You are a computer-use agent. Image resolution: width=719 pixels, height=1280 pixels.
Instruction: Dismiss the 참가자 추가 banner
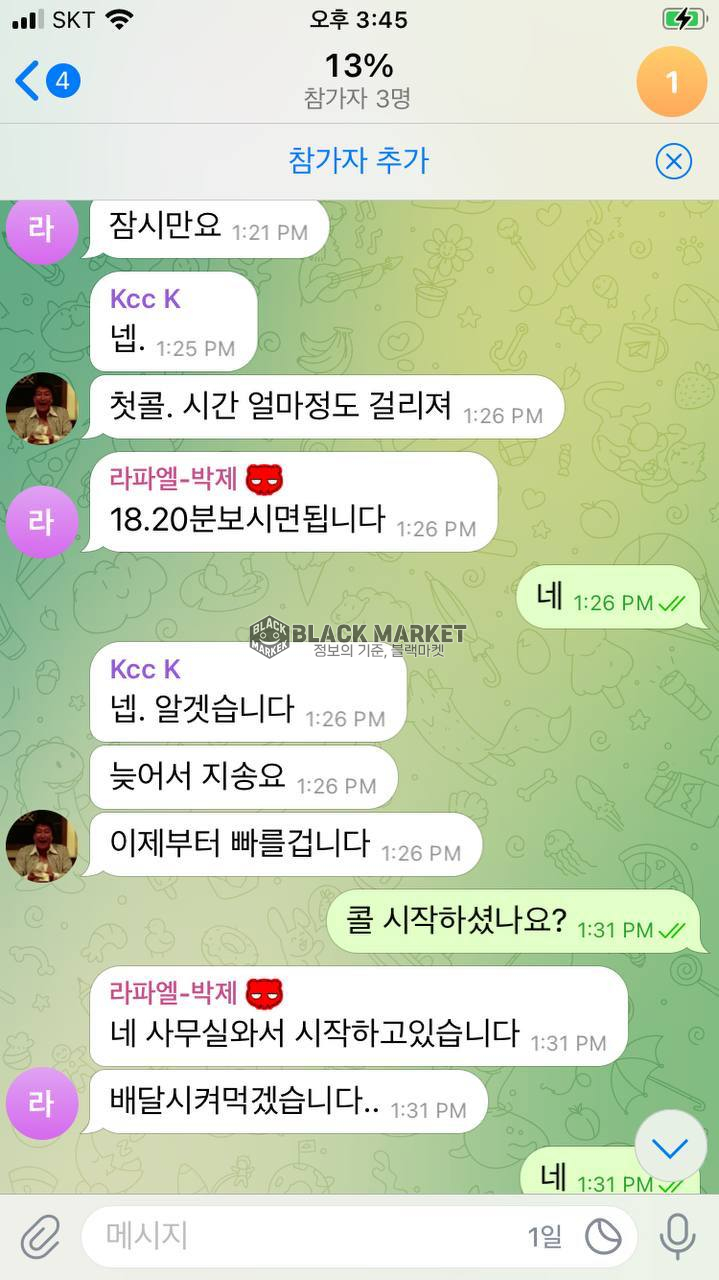point(673,161)
